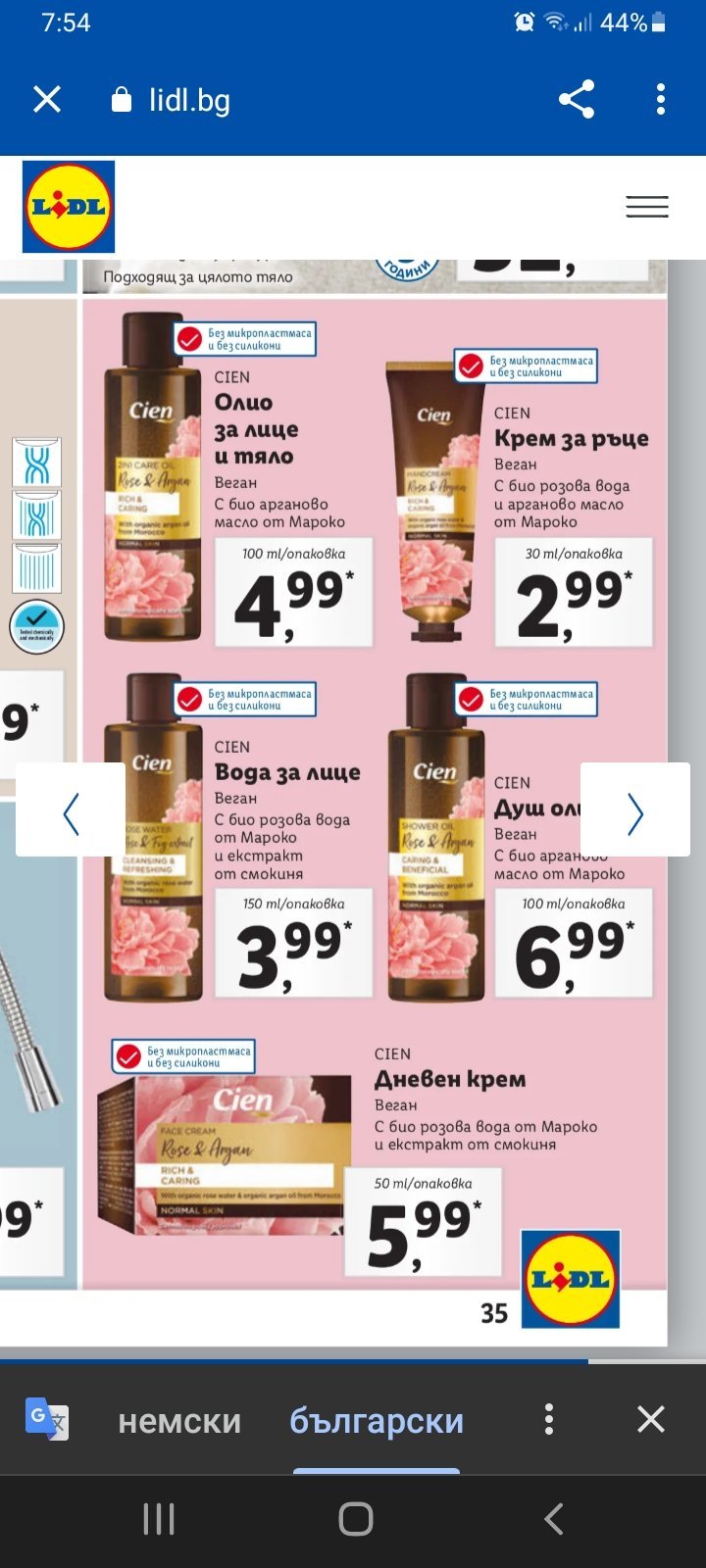Dismiss the translate bar
The width and height of the screenshot is (706, 1568).
pyautogui.click(x=651, y=1419)
